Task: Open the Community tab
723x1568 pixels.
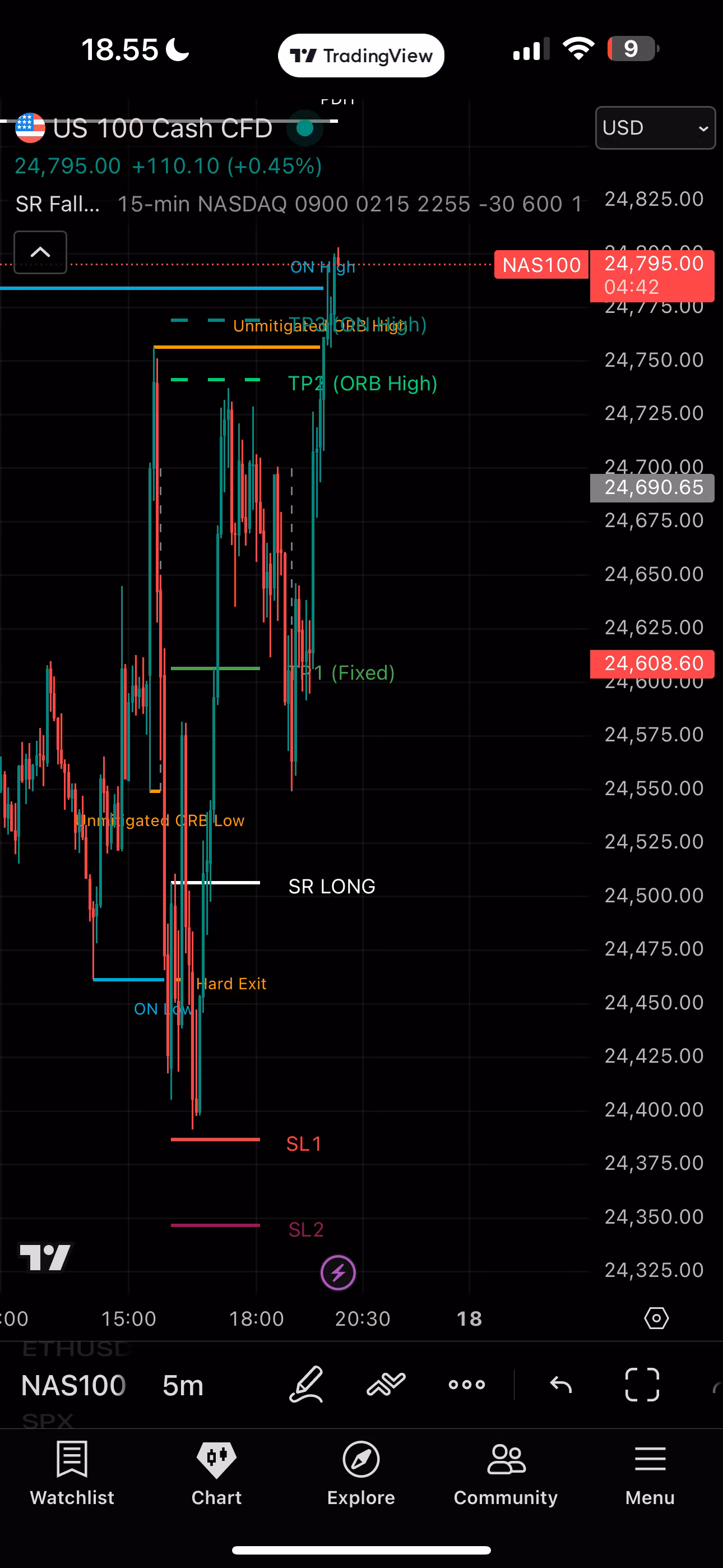Action: (505, 1473)
